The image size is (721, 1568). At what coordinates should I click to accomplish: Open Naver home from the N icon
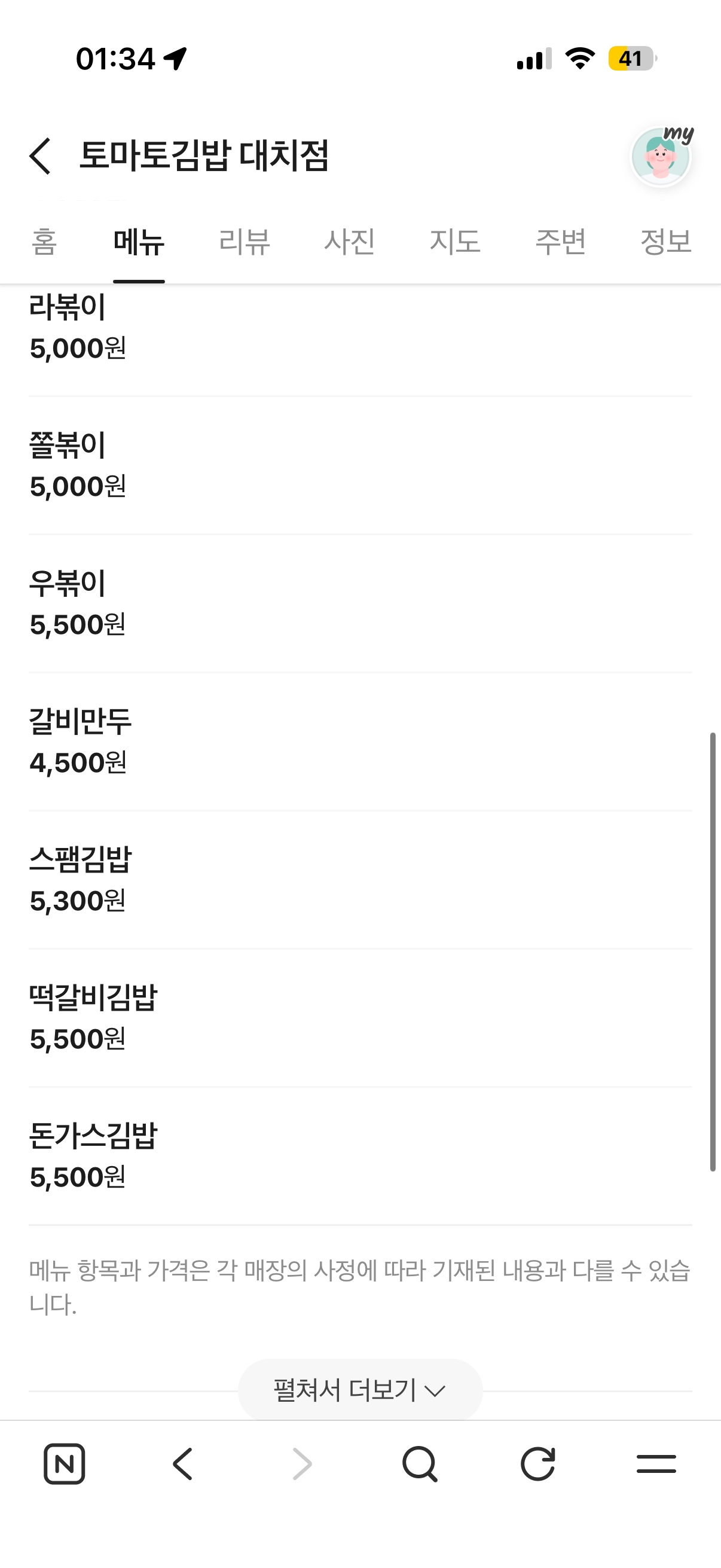coord(65,1463)
